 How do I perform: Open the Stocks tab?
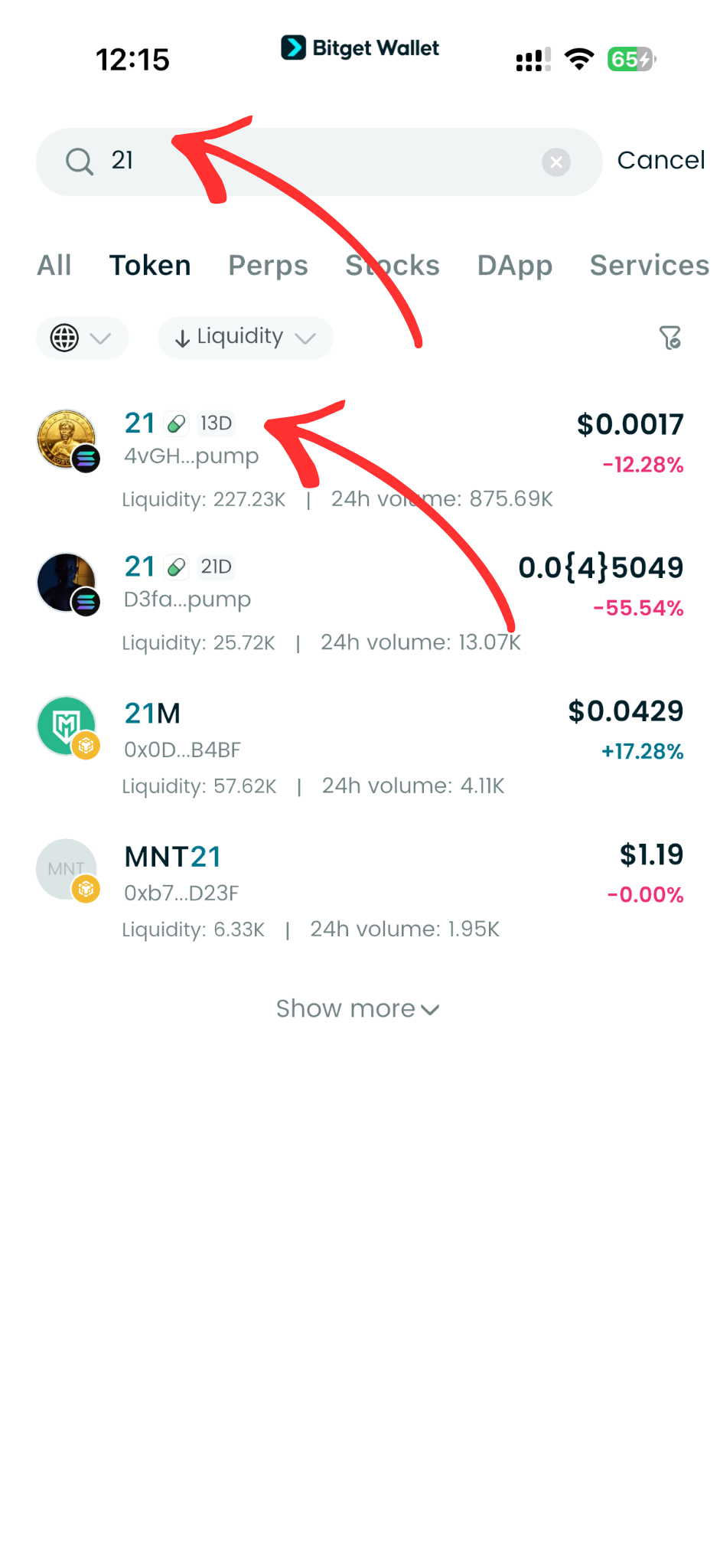[393, 266]
